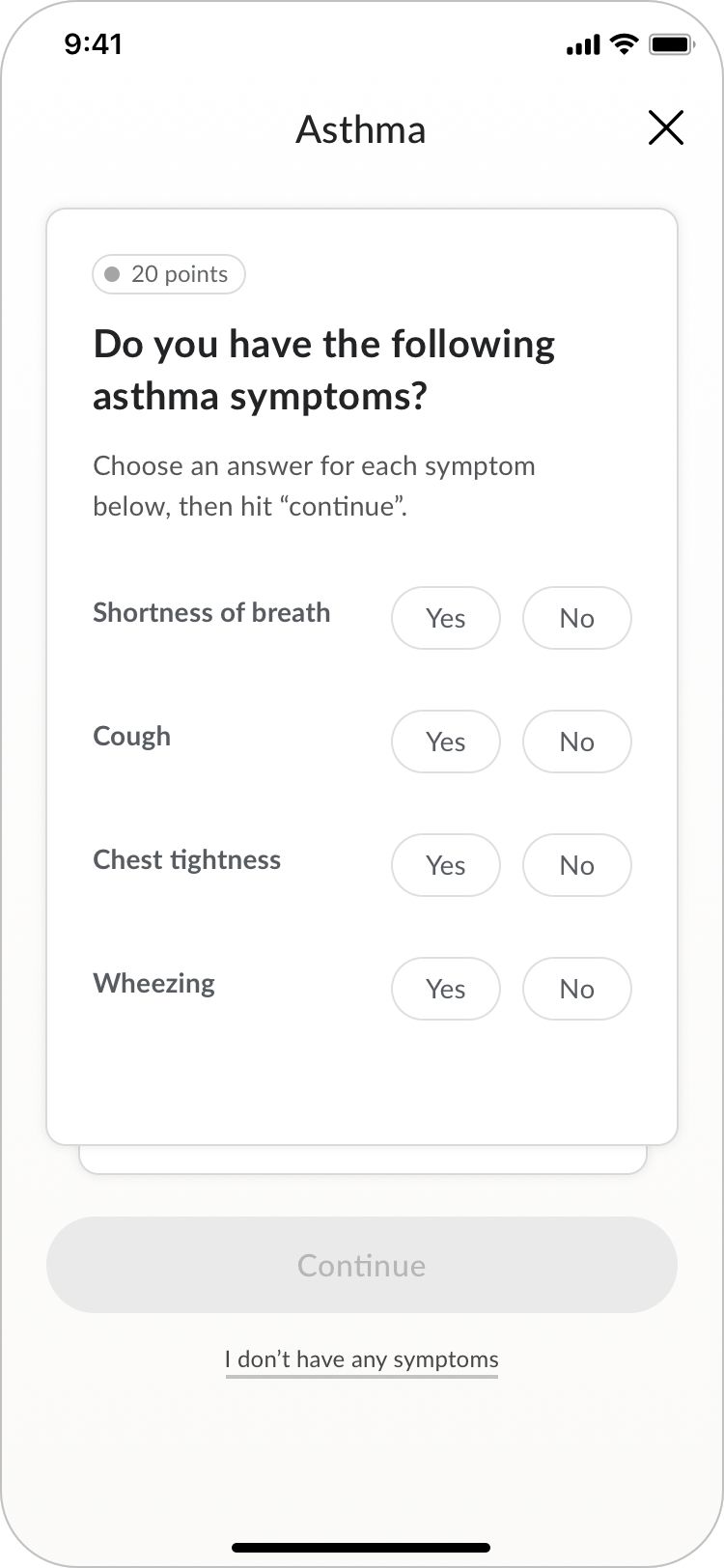Click I don't have any symptoms
Image resolution: width=724 pixels, height=1568 pixels.
(361, 1359)
